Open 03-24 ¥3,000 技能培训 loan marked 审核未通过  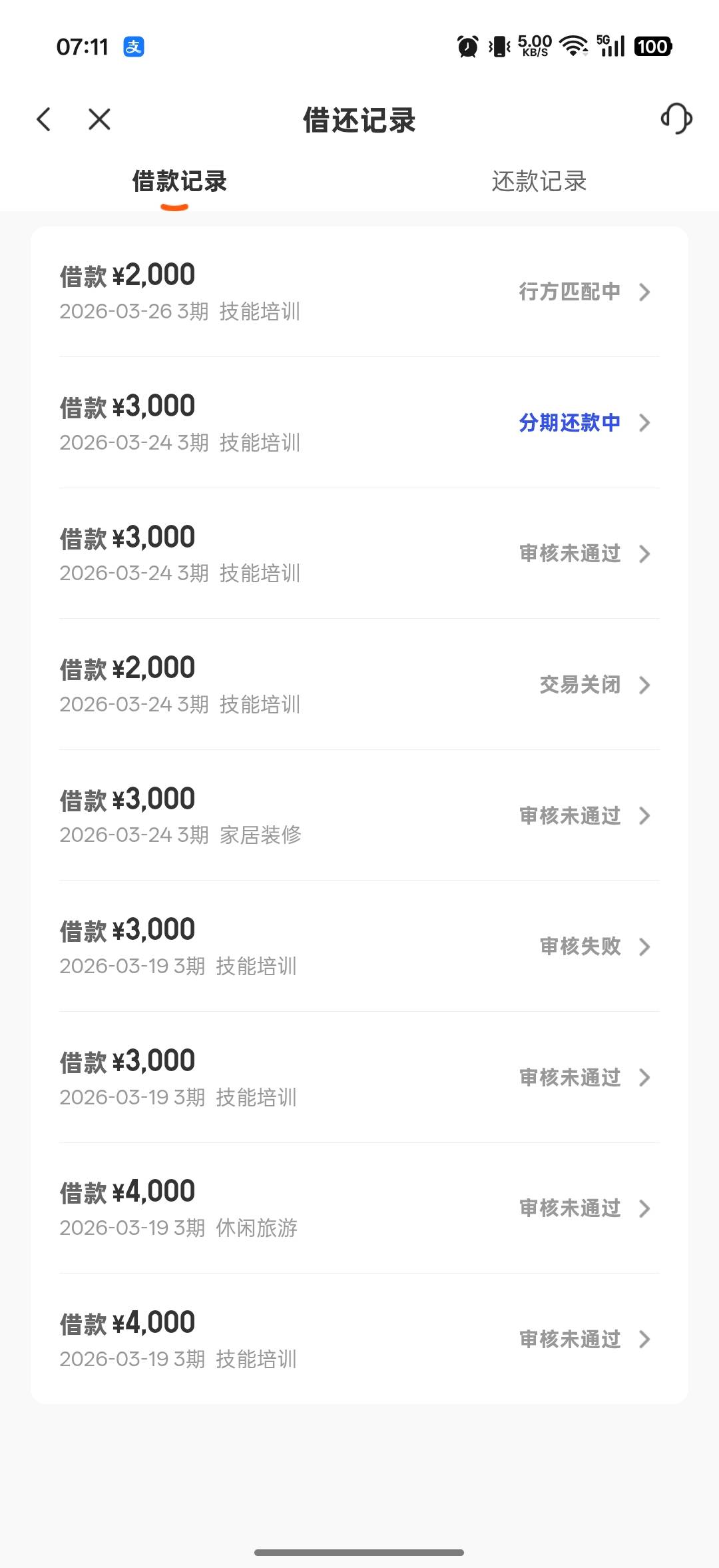pos(359,554)
